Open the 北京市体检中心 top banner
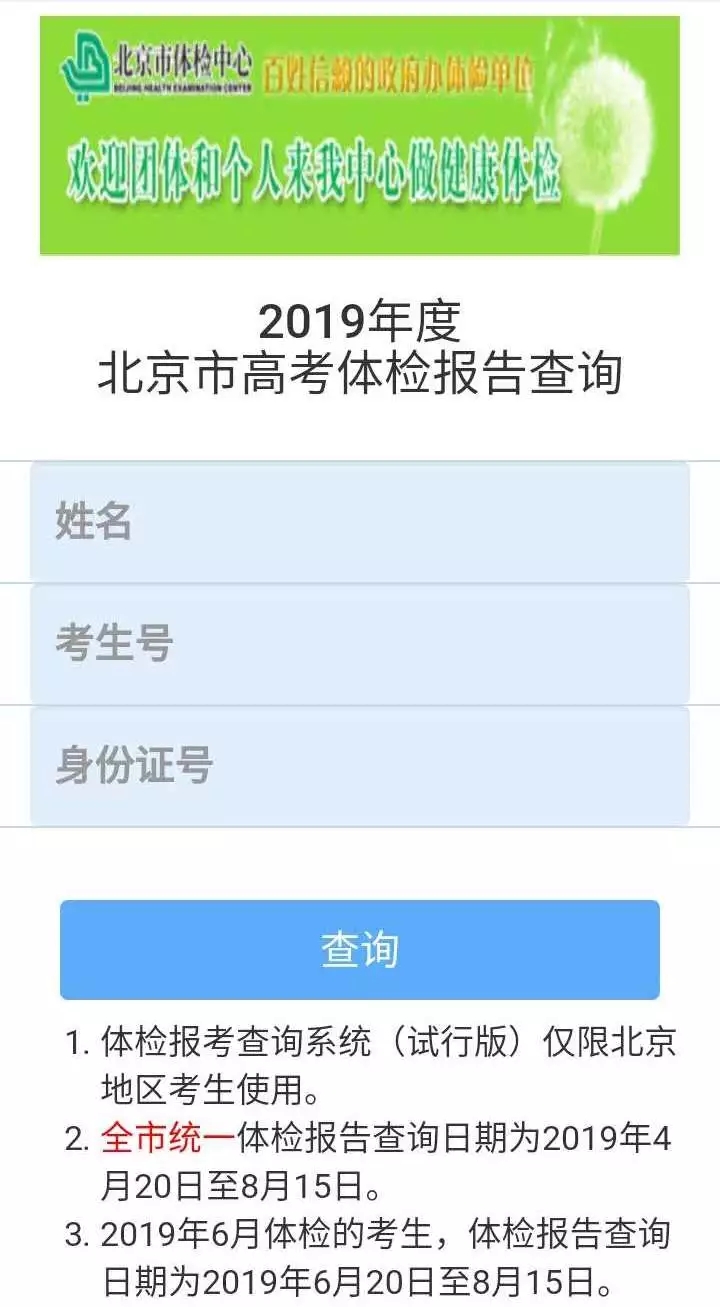The height and width of the screenshot is (1307, 720). (x=360, y=135)
